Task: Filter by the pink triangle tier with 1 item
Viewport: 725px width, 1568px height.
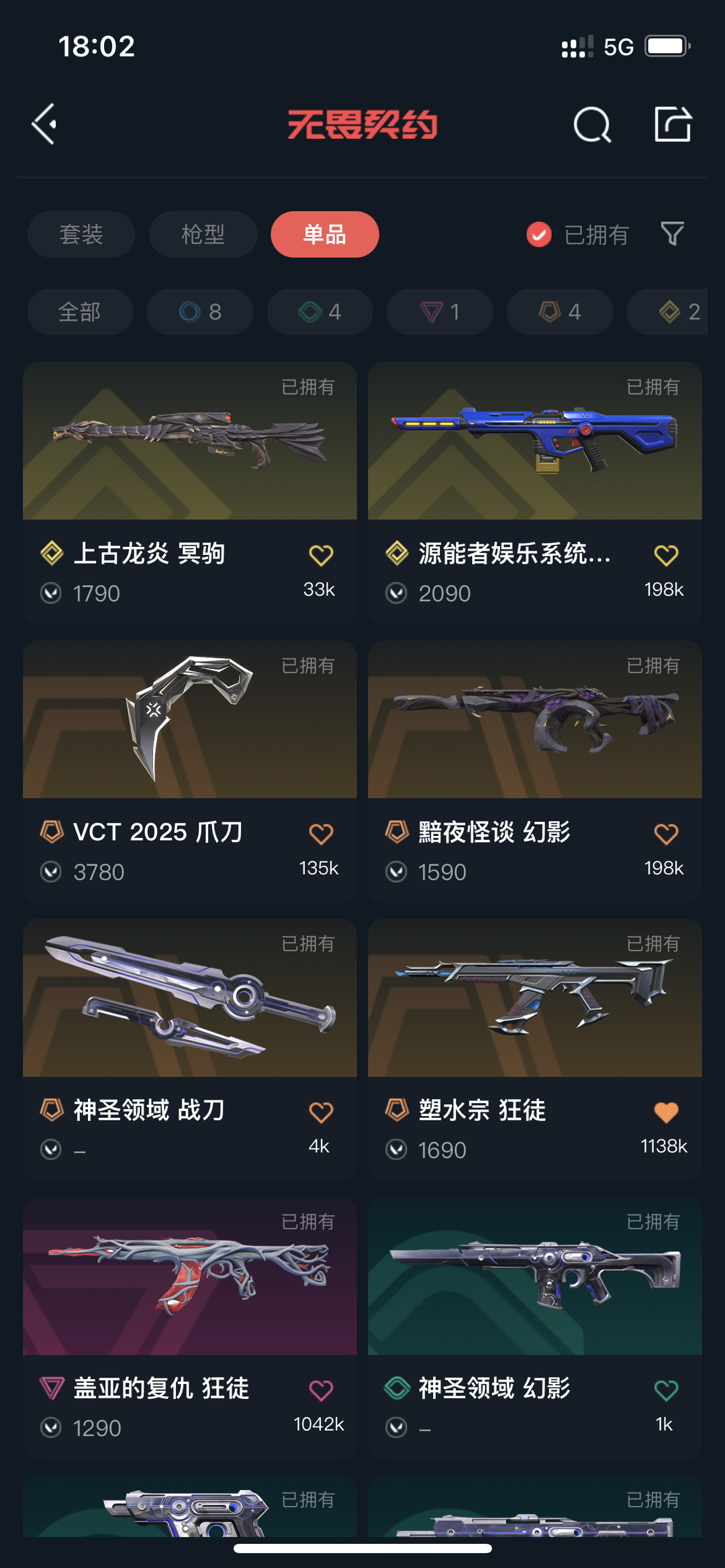Action: pos(440,312)
